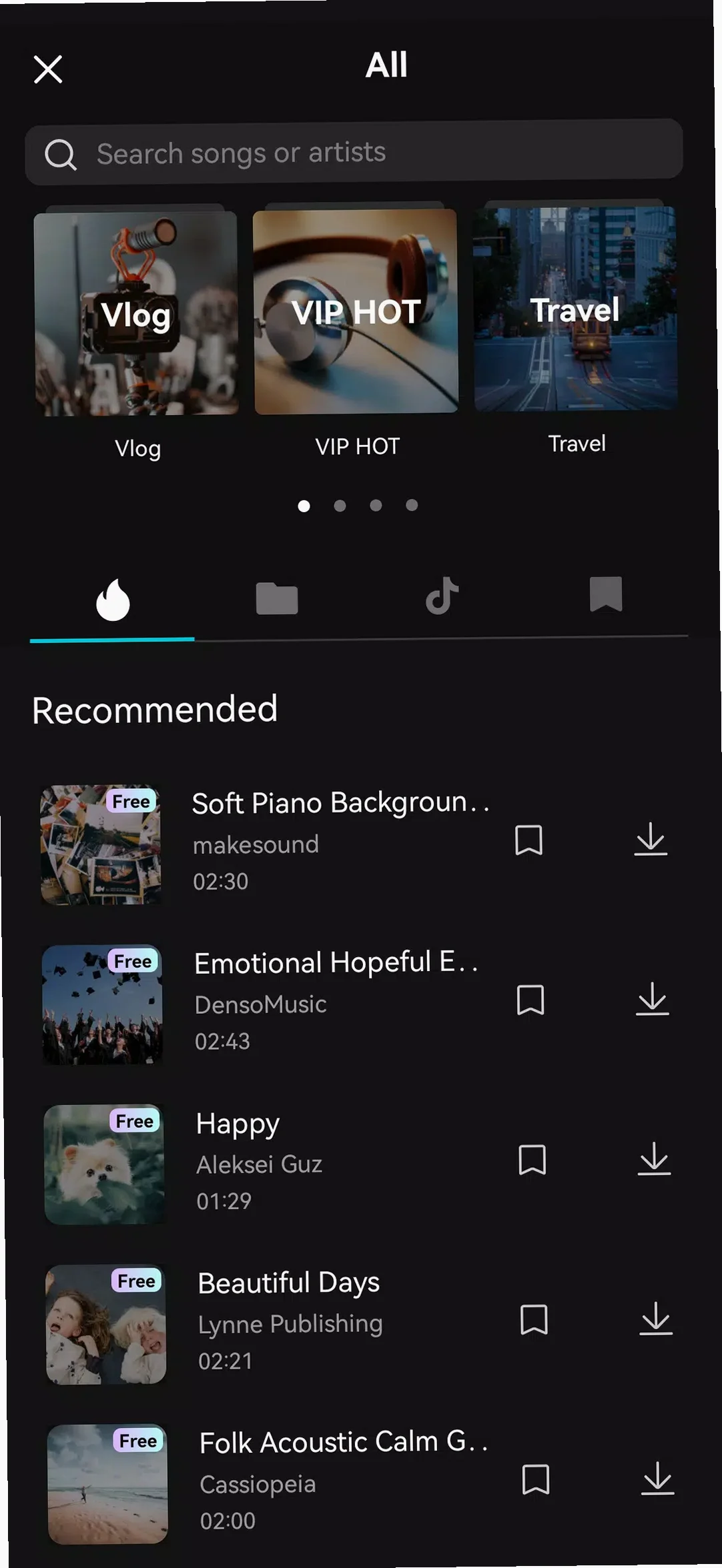The width and height of the screenshot is (722, 1568).
Task: Tap the Search songs or artists field
Action: [x=354, y=153]
